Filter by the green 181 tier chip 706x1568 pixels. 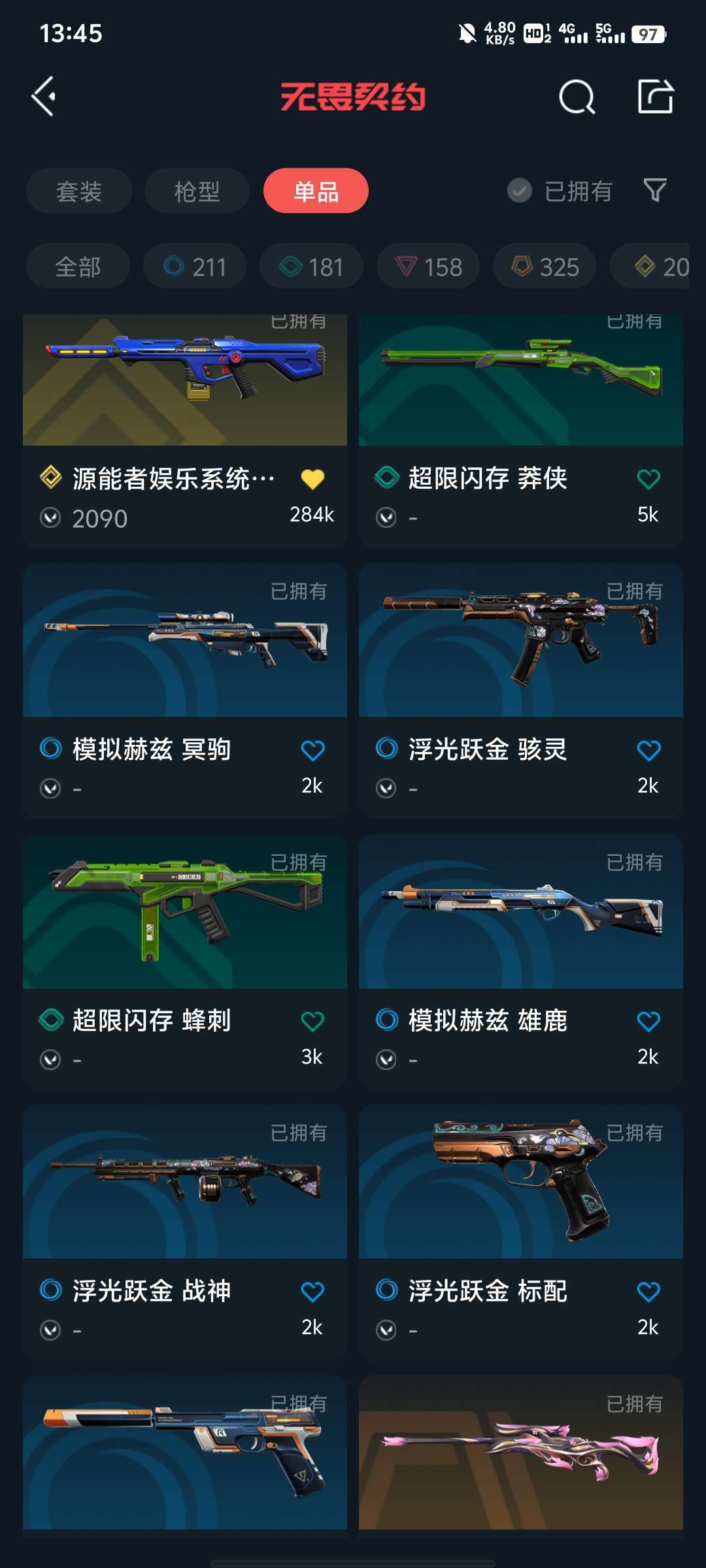311,267
